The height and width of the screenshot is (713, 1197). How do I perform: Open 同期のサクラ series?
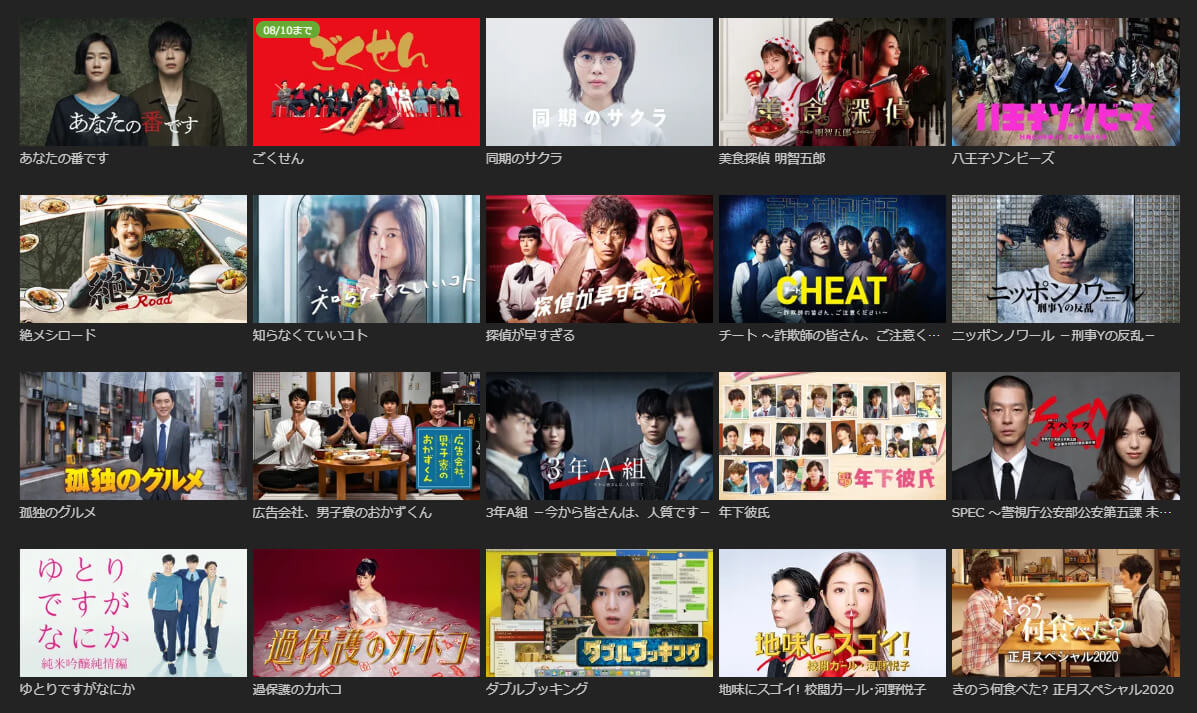tap(599, 82)
